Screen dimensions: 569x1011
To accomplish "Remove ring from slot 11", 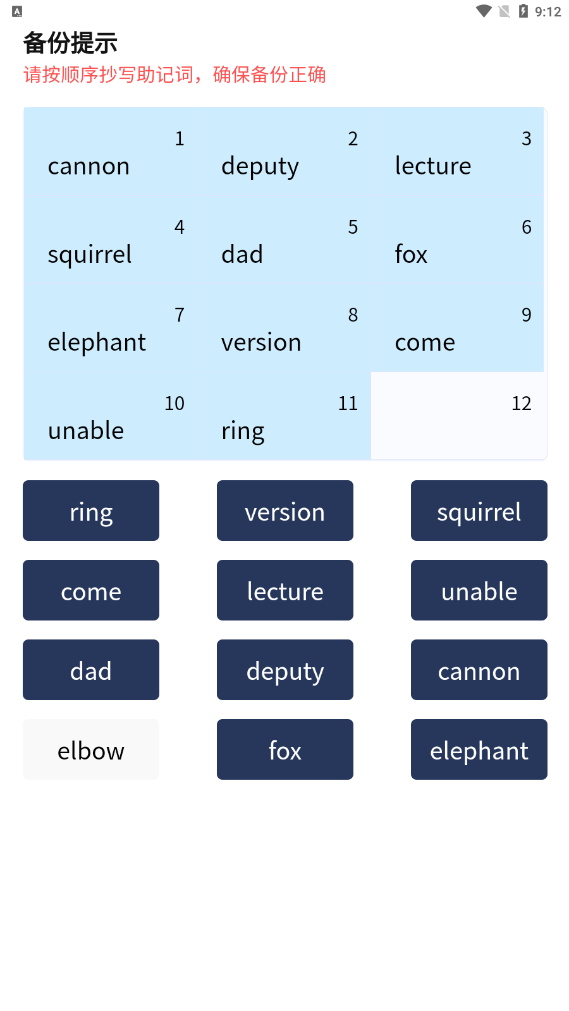I will [x=284, y=416].
